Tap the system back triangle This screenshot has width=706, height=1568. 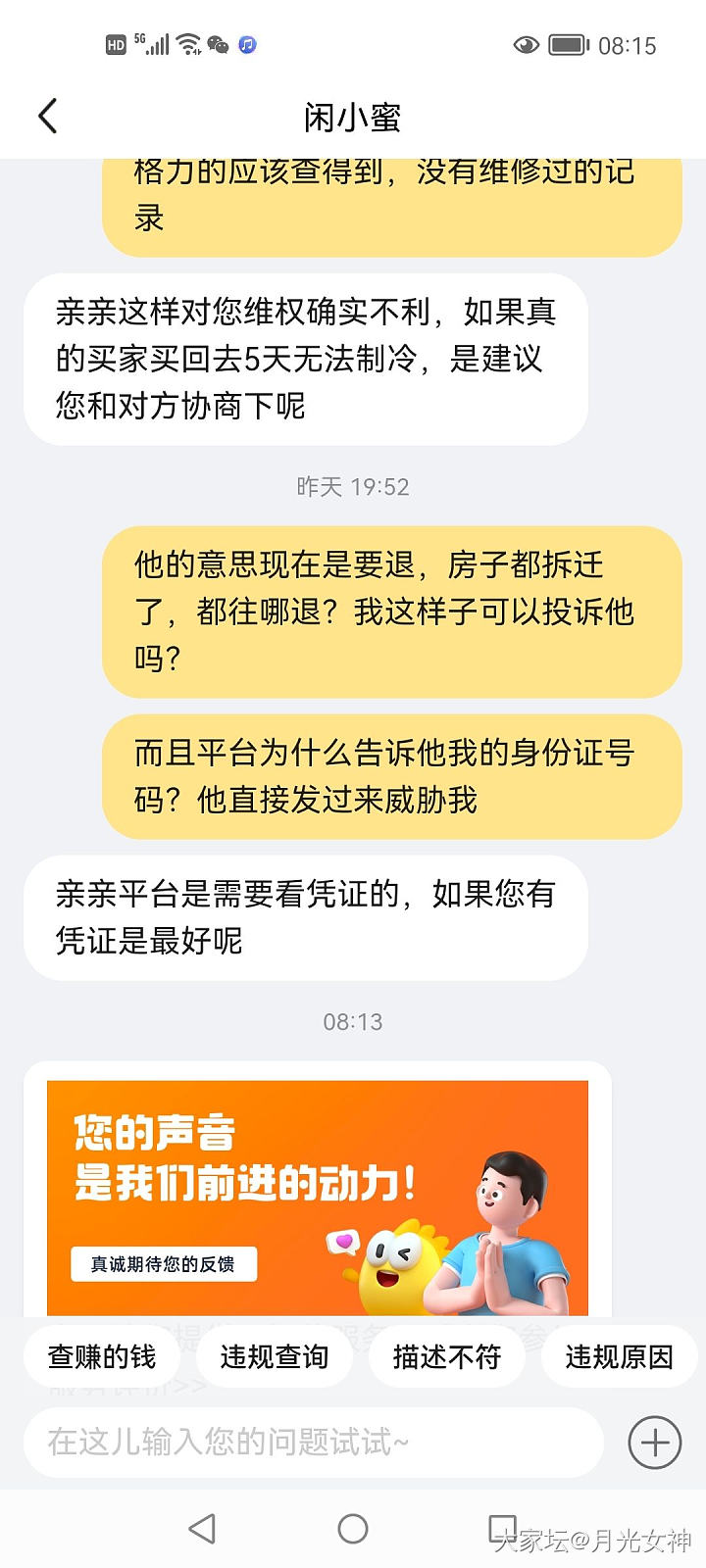[x=202, y=1529]
